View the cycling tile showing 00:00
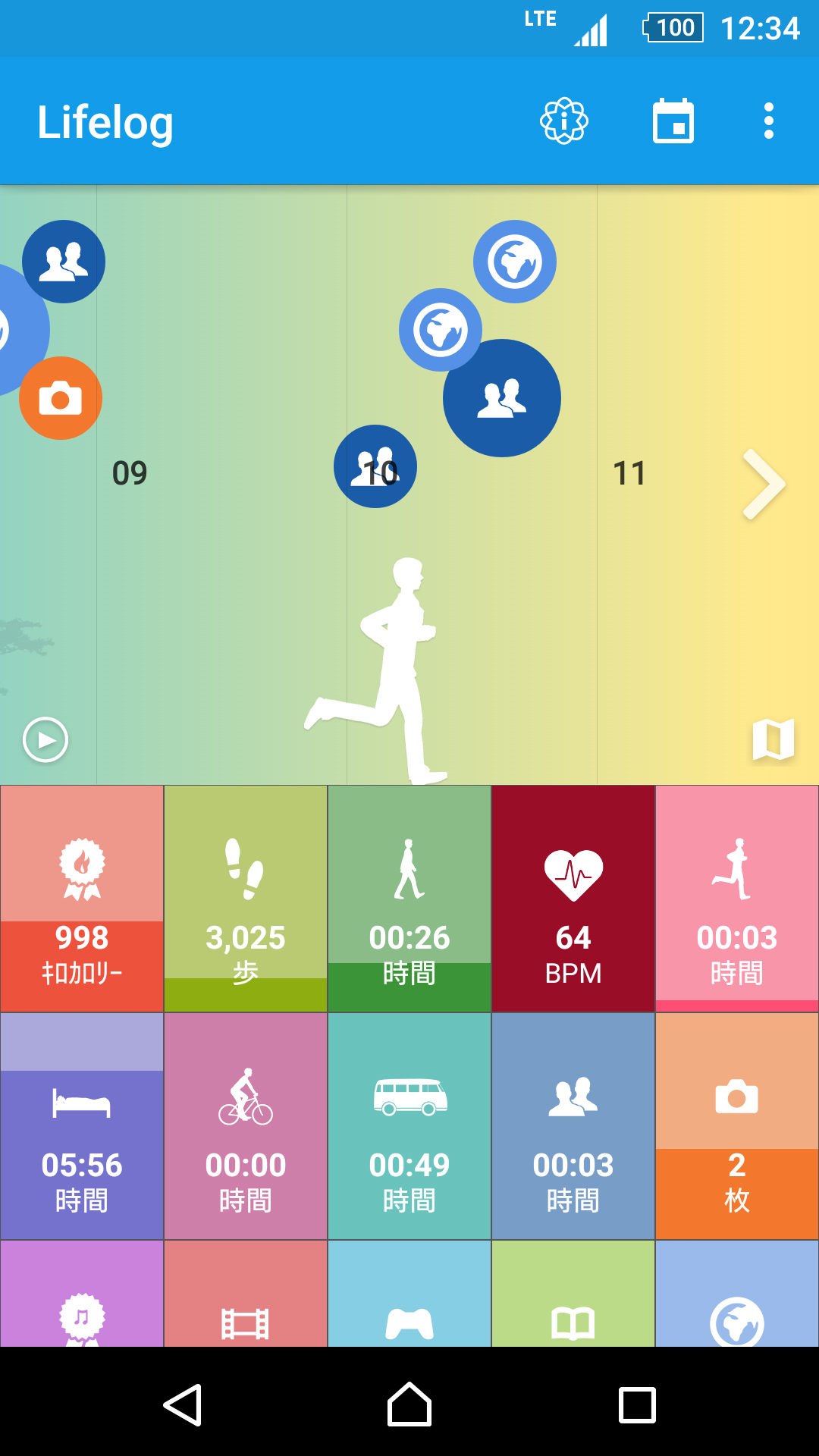Screen dimensions: 819x1456 pos(246,1126)
